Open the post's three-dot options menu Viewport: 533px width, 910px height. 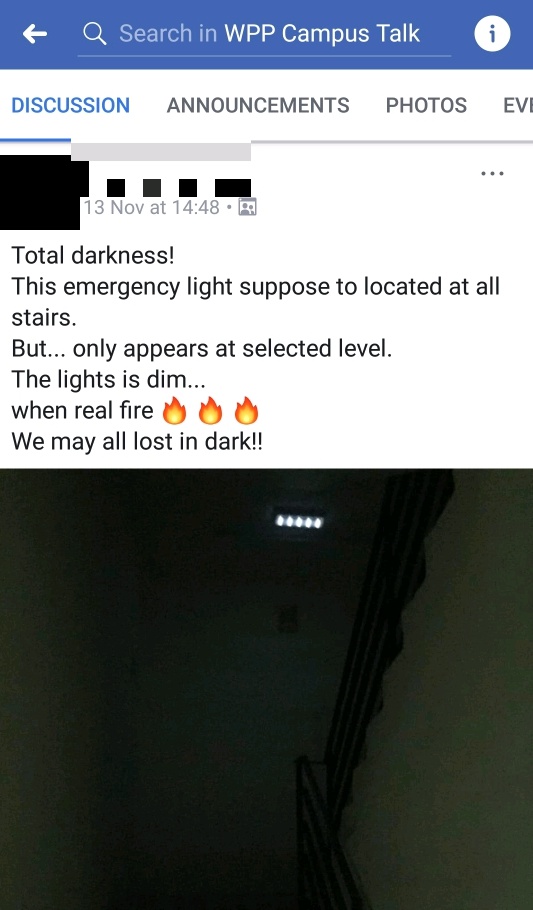pos(492,173)
